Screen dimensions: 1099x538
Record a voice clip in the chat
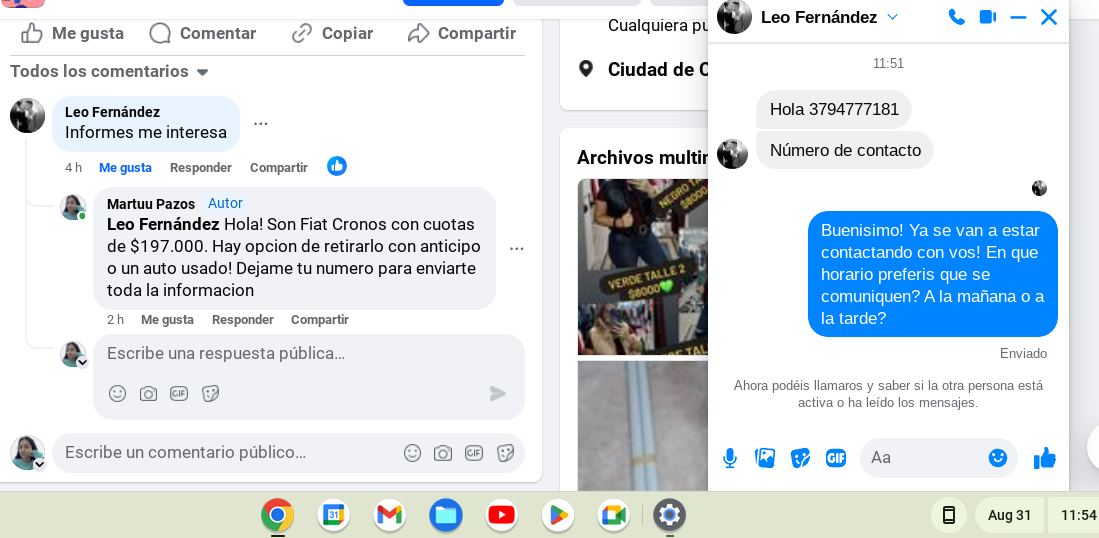(x=730, y=458)
